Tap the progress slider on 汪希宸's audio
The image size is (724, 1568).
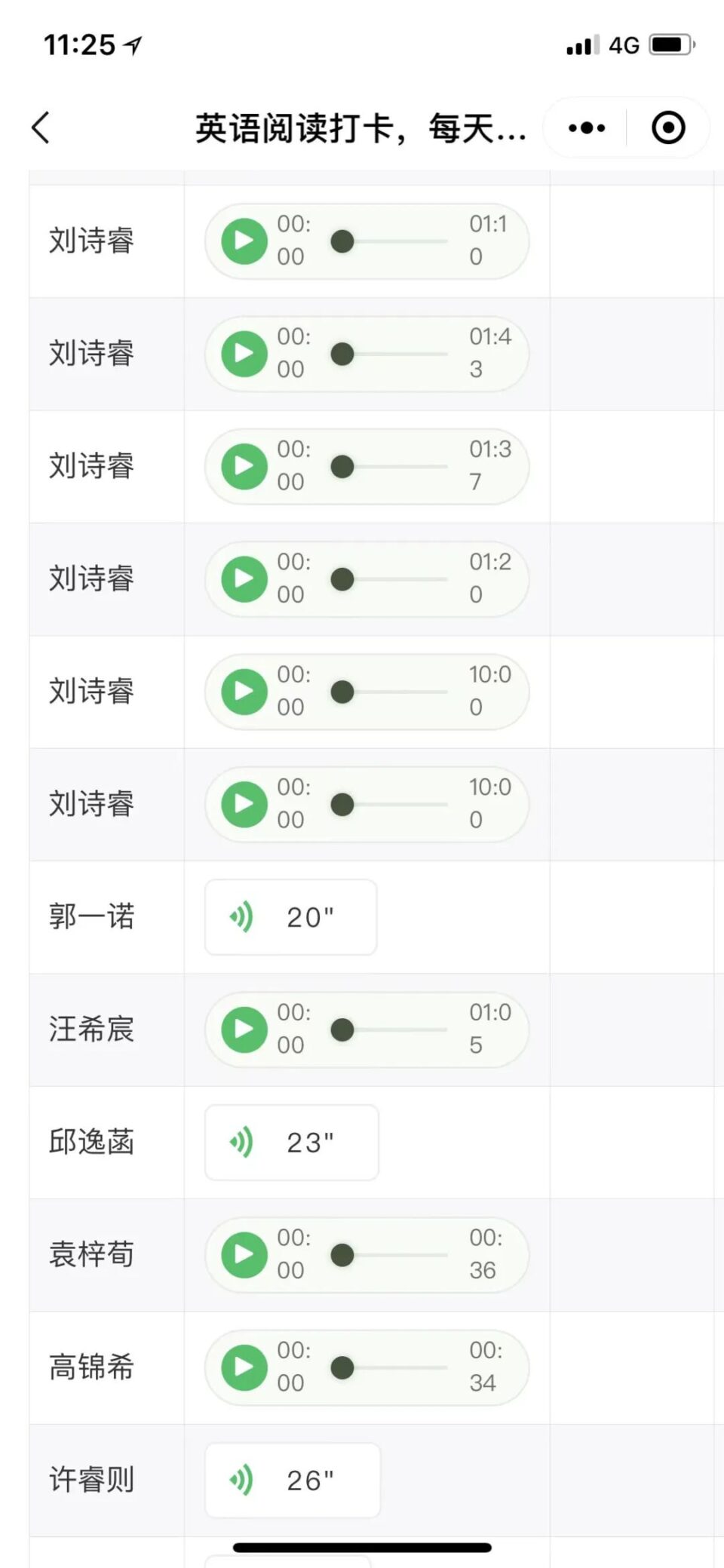click(x=389, y=1029)
